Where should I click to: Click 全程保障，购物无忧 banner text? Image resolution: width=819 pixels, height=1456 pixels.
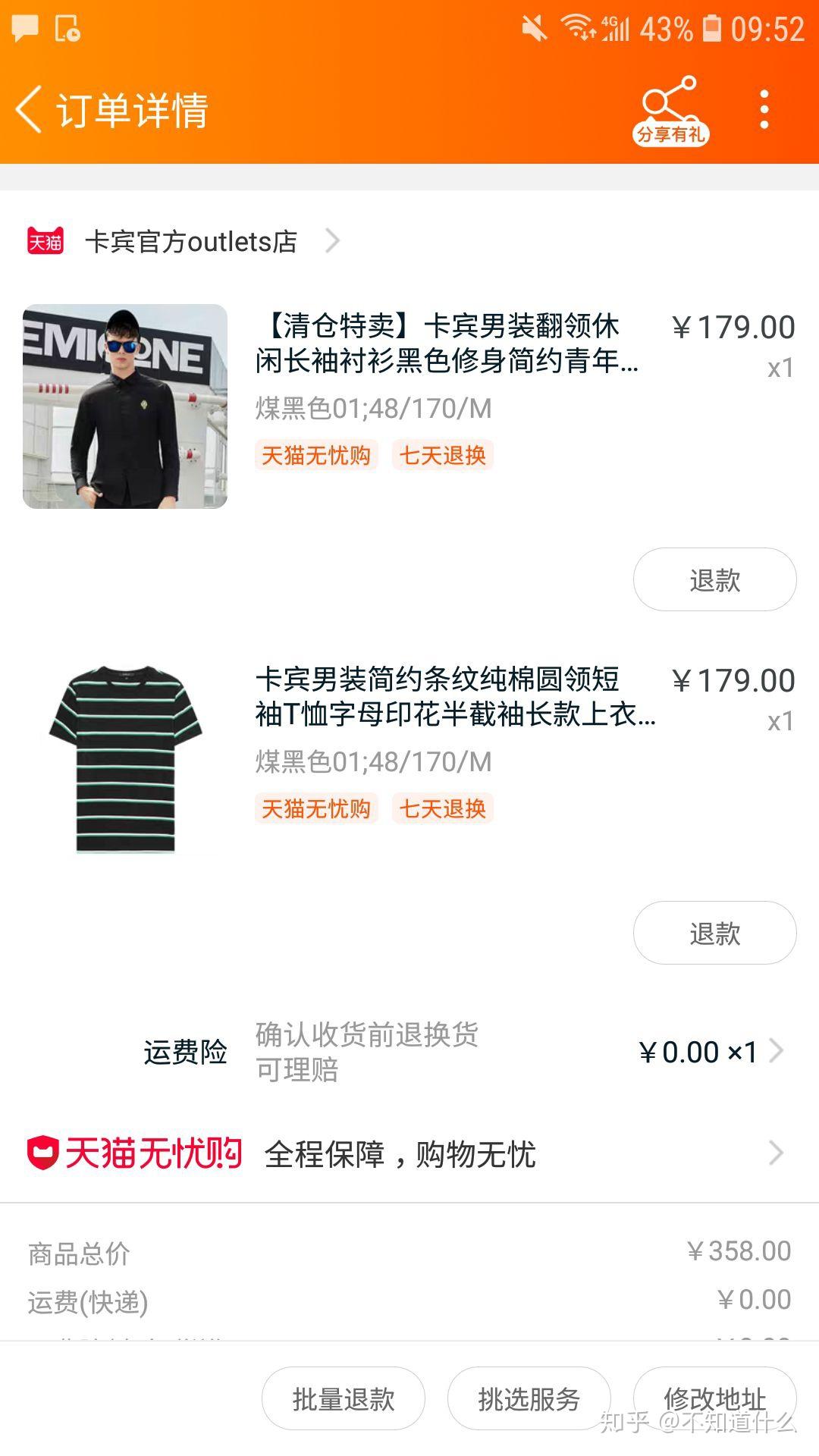(x=400, y=1154)
